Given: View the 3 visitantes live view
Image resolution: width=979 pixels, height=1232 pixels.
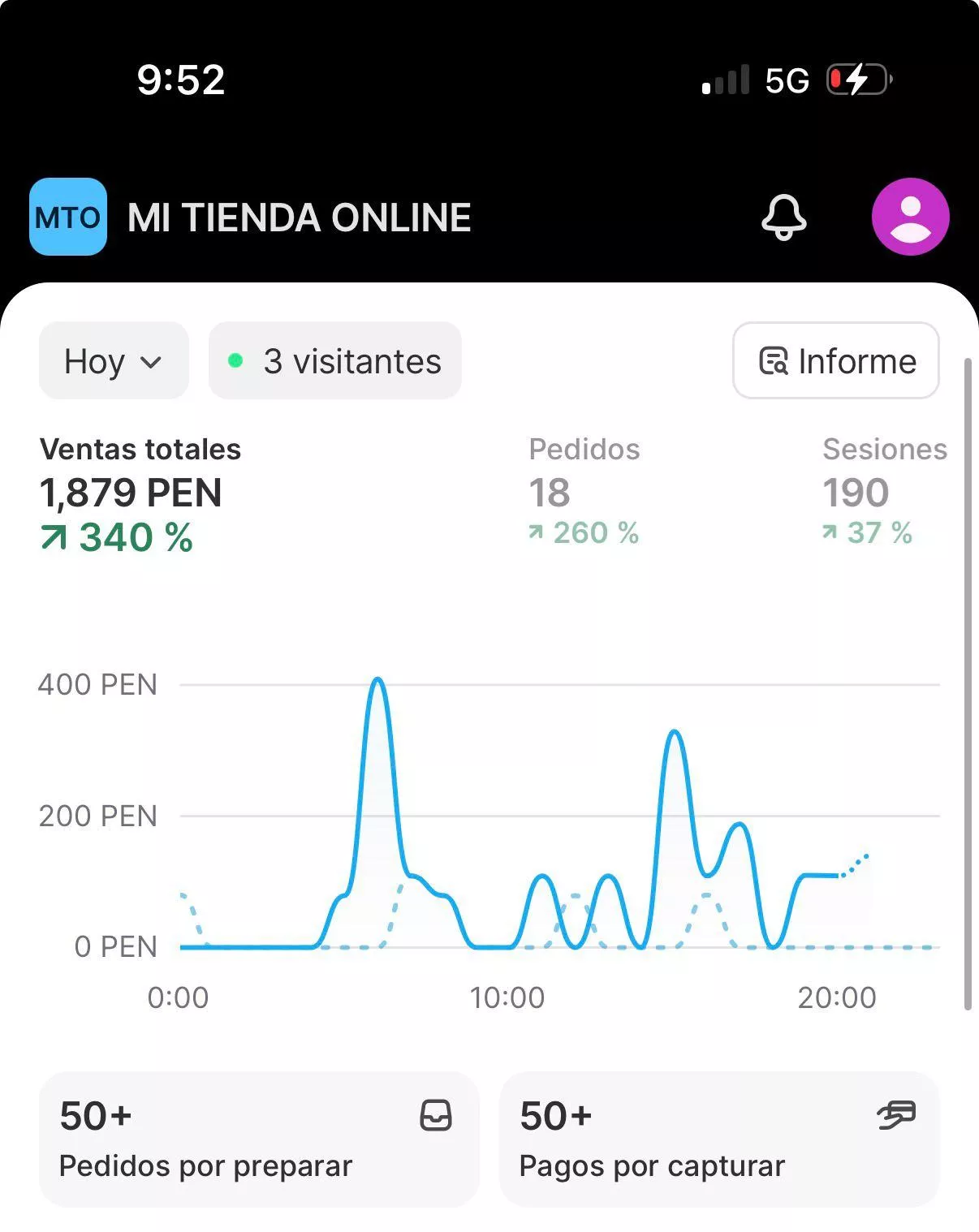Looking at the screenshot, I should pyautogui.click(x=335, y=361).
